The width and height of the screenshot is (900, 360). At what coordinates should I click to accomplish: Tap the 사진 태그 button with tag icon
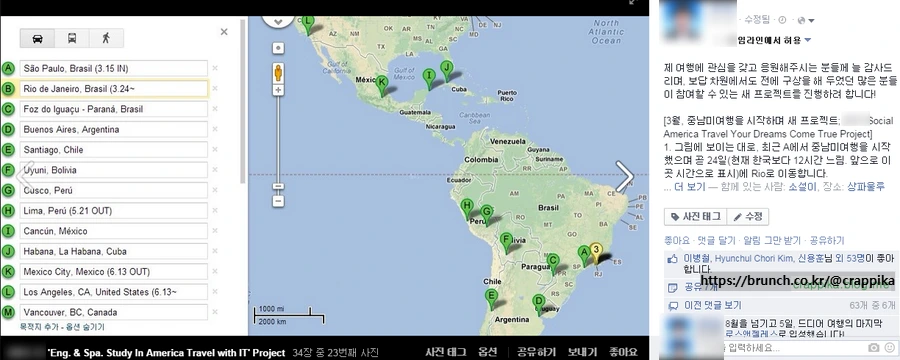click(696, 216)
